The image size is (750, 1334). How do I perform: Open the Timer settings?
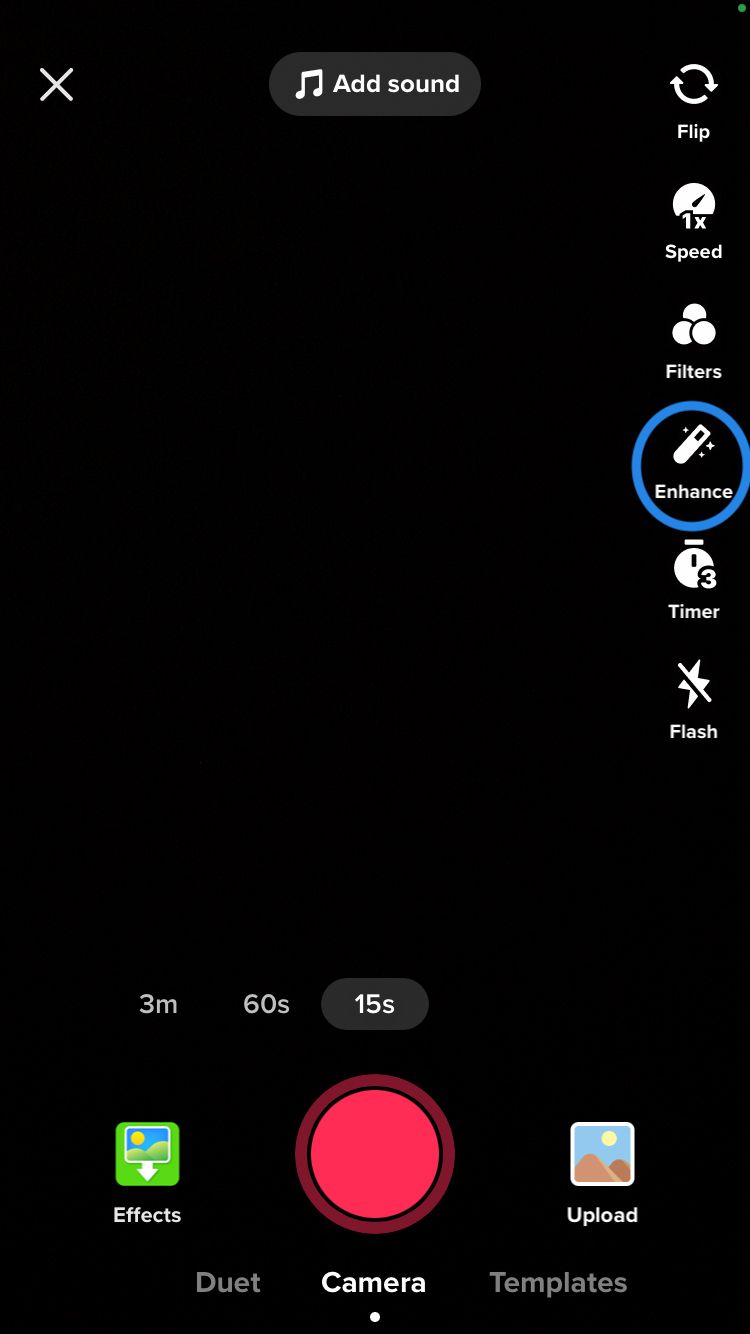click(x=693, y=582)
